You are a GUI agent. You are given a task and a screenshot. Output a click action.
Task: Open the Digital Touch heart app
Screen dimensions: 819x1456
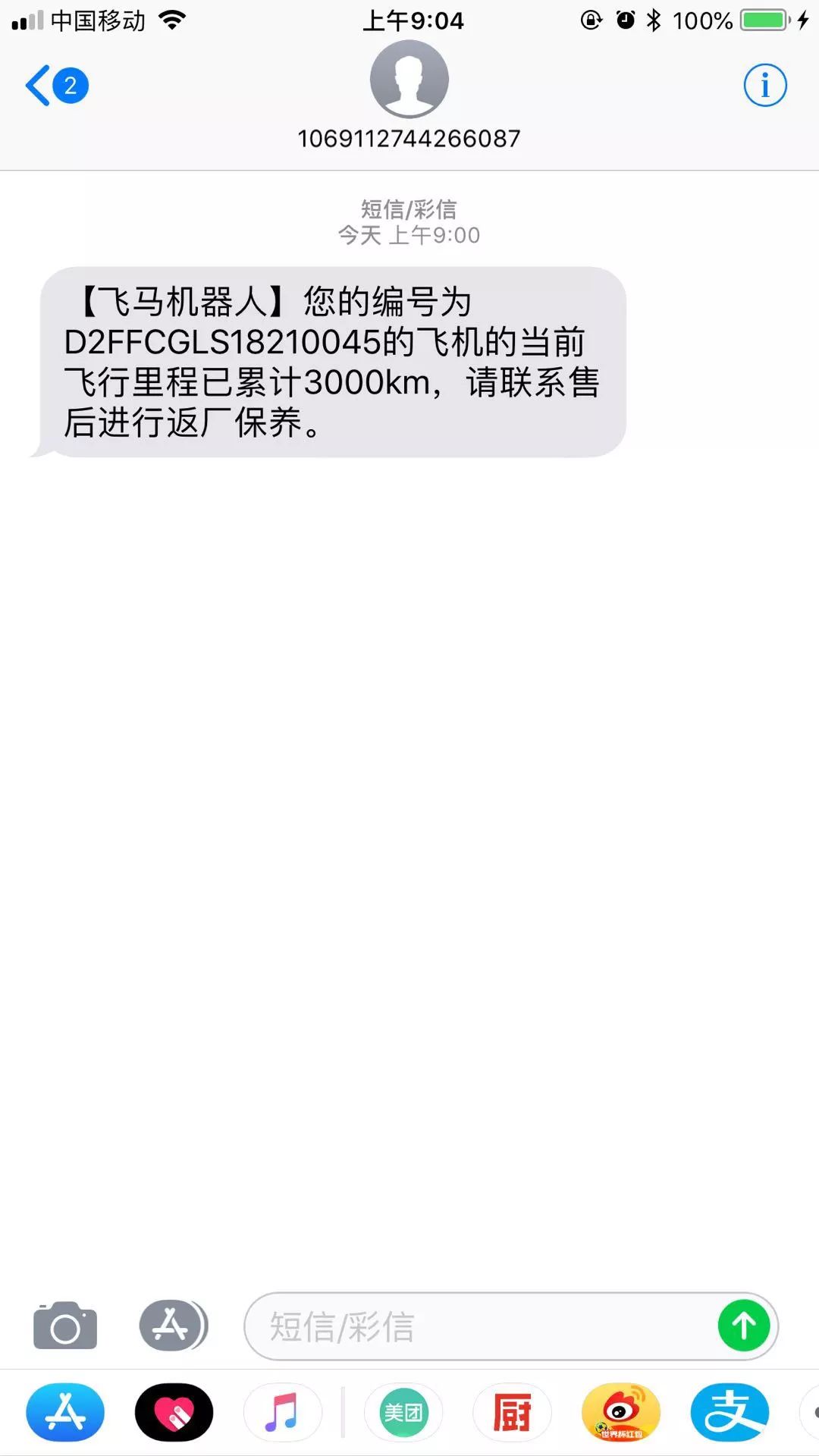tap(174, 1412)
